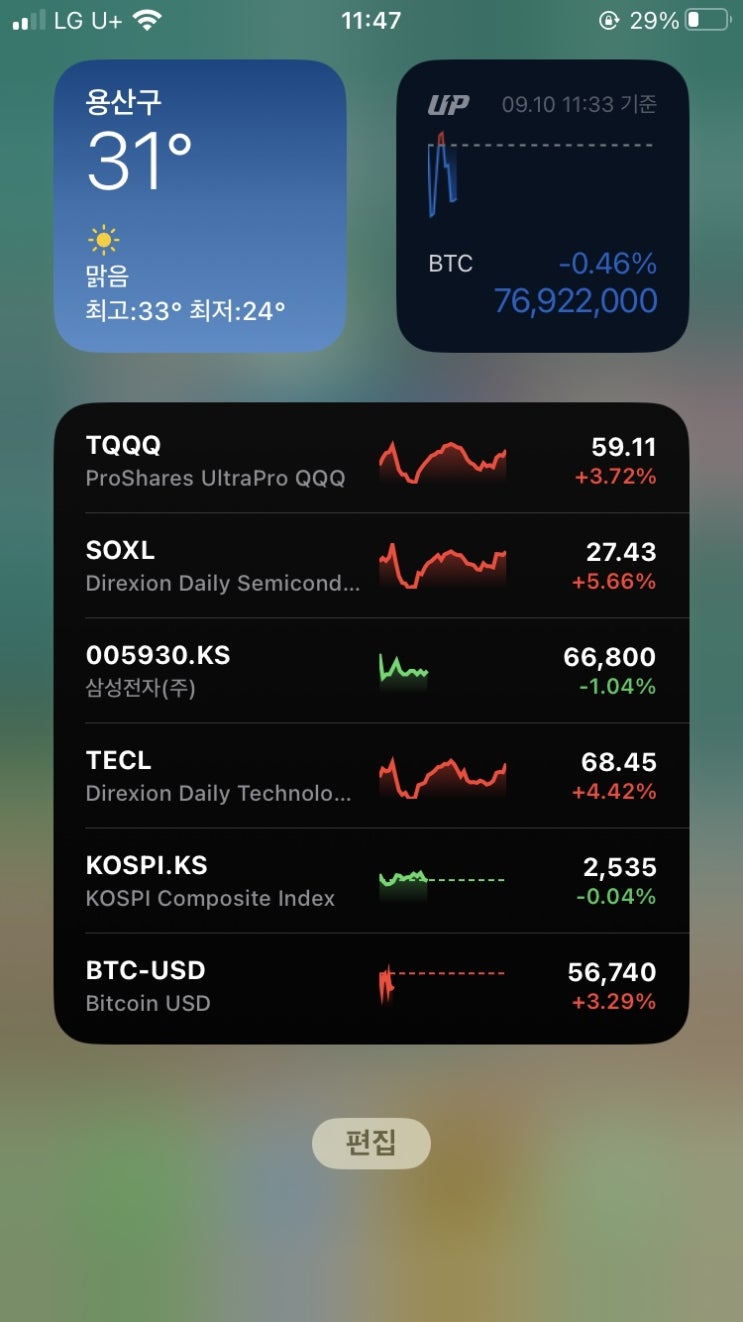Open the TQQQ stock row
743x1322 pixels.
(x=371, y=461)
